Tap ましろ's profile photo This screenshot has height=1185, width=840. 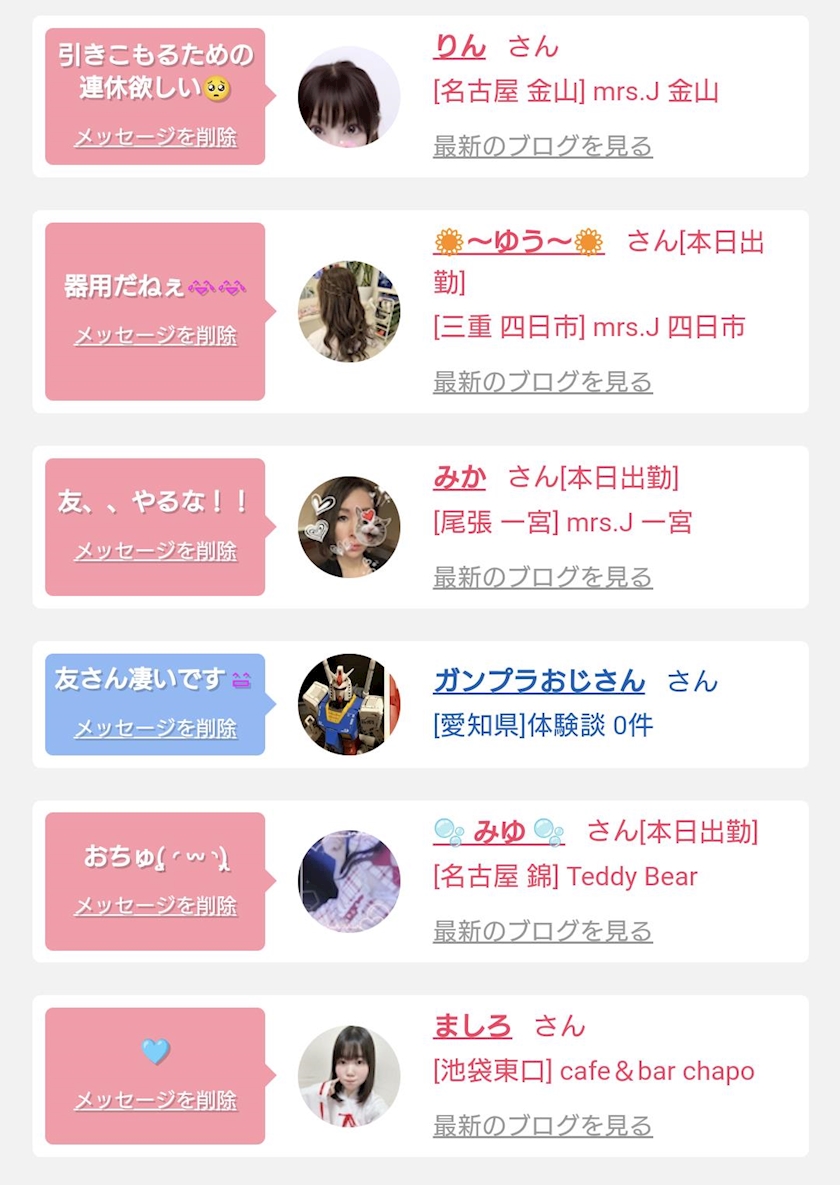349,1076
